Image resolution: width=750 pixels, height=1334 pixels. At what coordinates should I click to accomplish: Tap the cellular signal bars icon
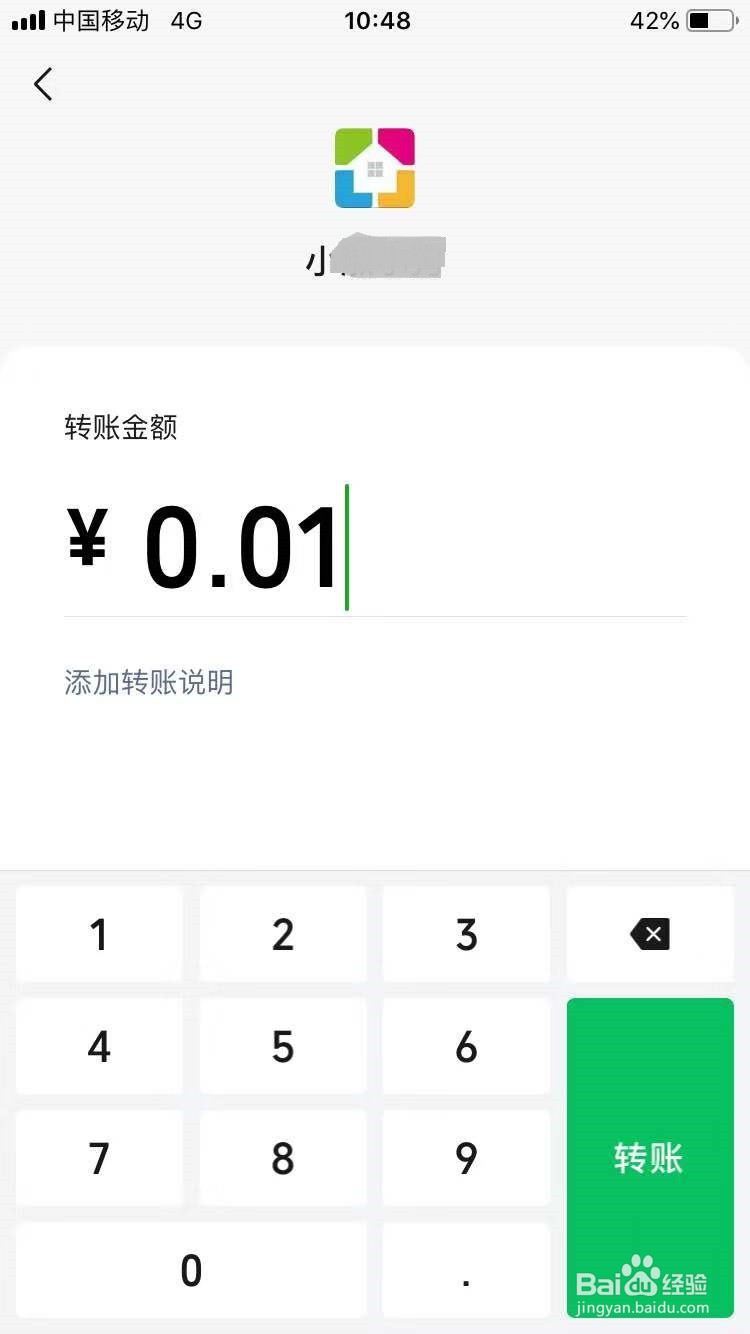22,18
